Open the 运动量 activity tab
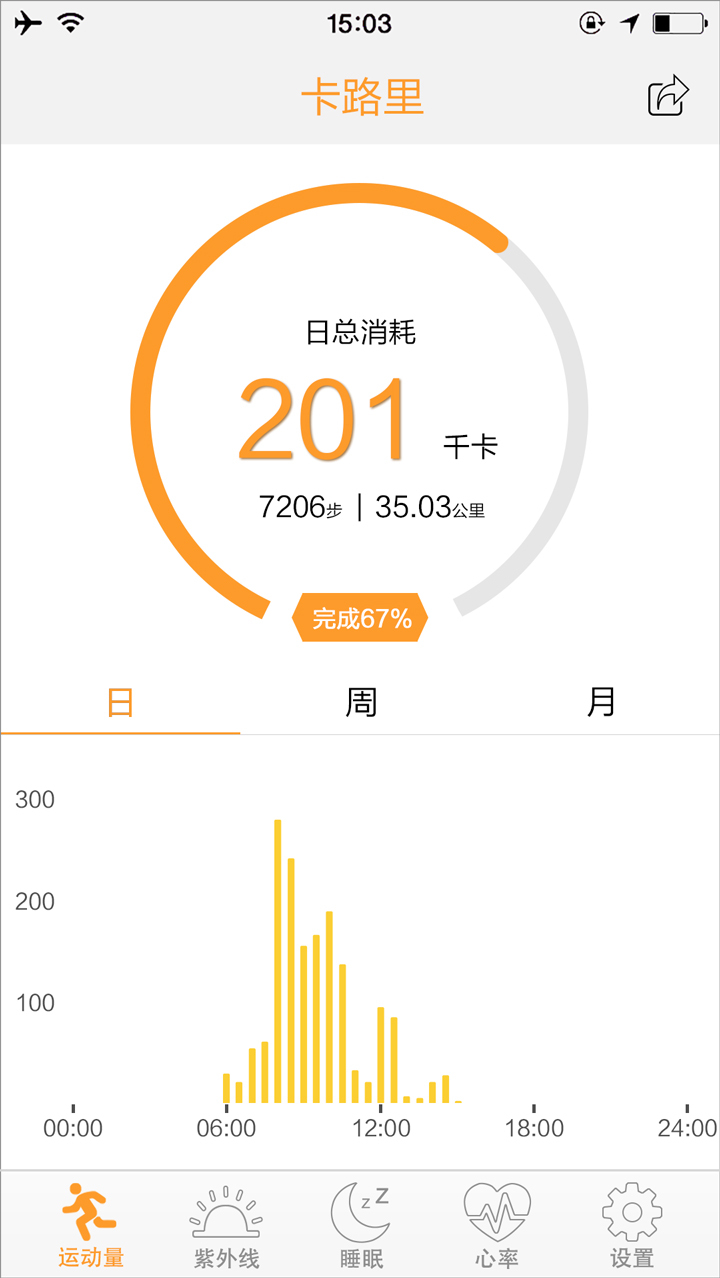 coord(90,1224)
